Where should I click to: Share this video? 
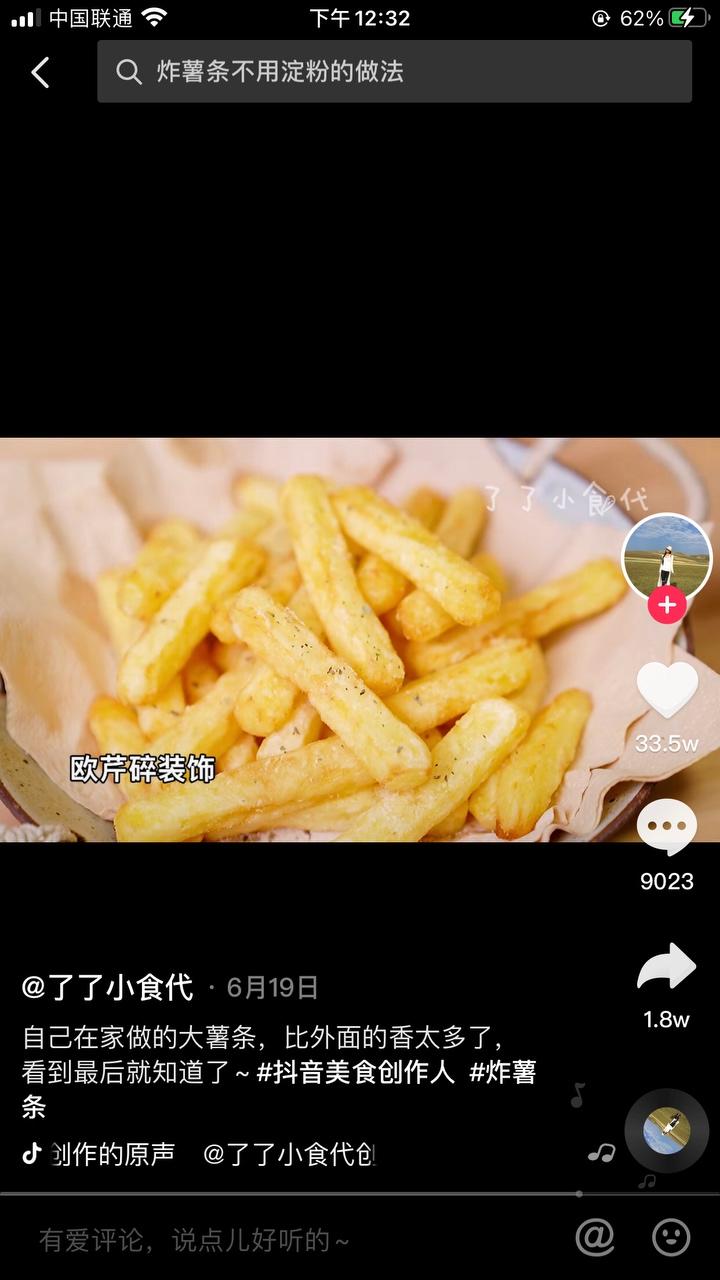(x=667, y=968)
